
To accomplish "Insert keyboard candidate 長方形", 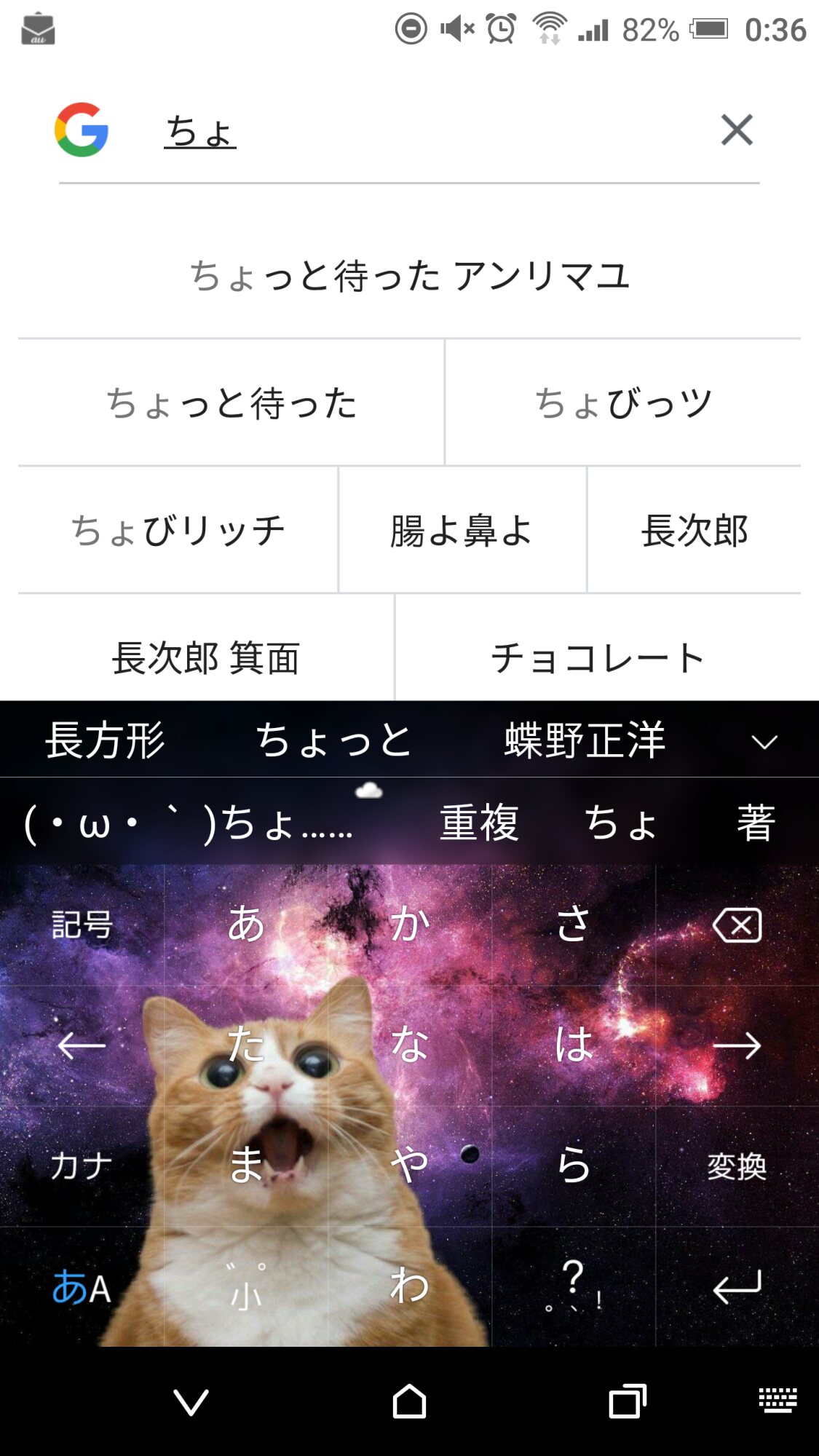I will point(106,740).
